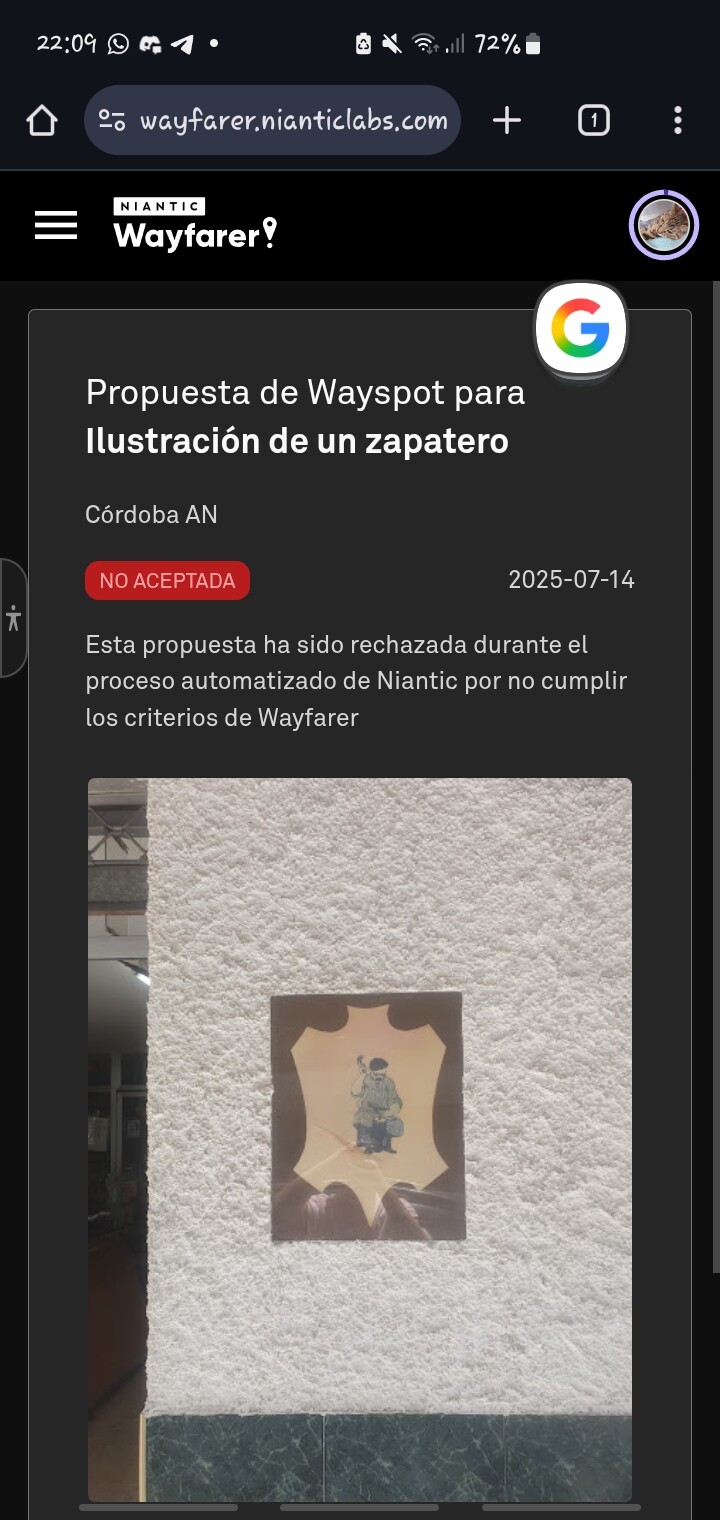Tap the Niantic Wayfarer logo
720x1520 pixels.
tap(195, 224)
